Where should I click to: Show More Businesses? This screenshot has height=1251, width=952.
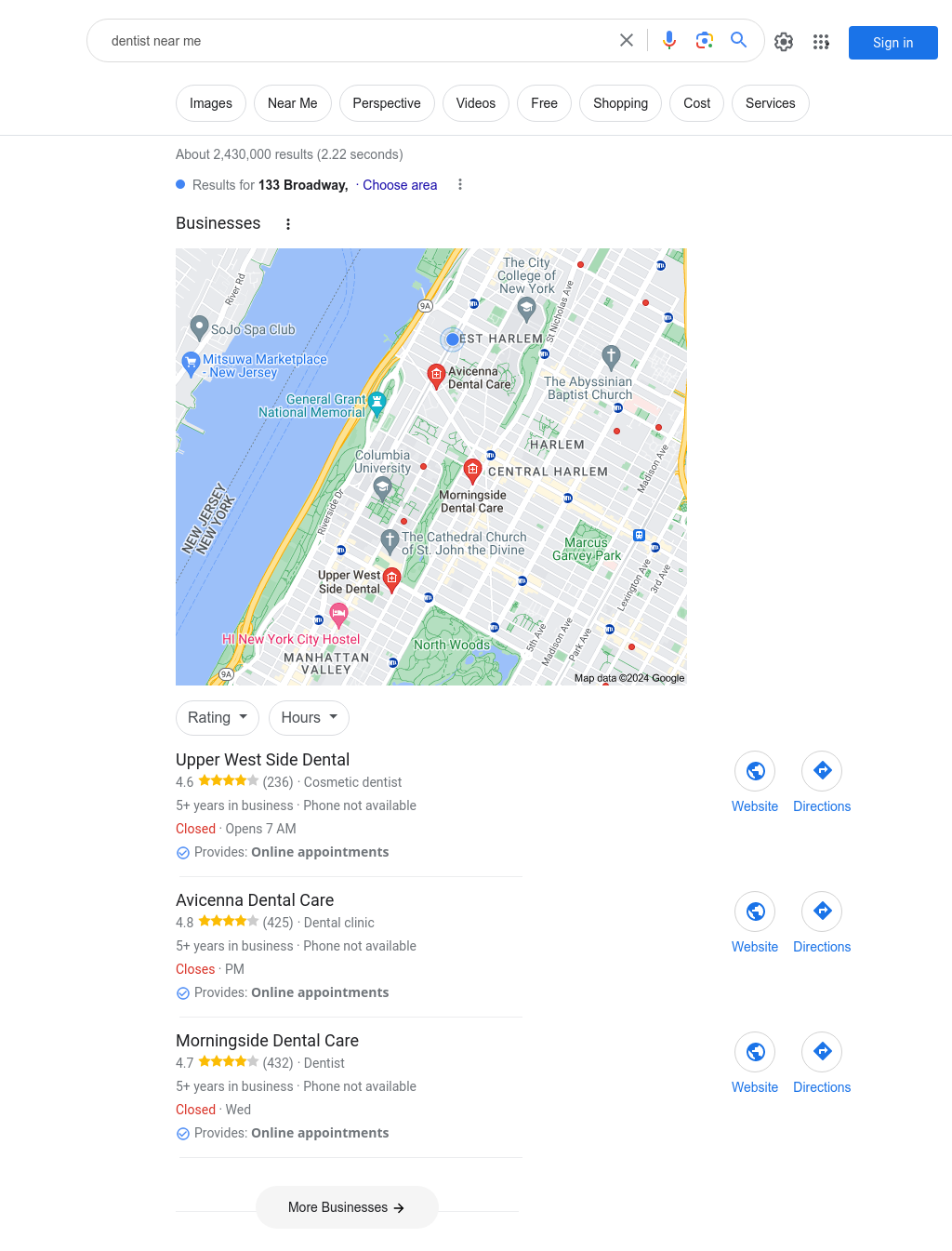[347, 1207]
